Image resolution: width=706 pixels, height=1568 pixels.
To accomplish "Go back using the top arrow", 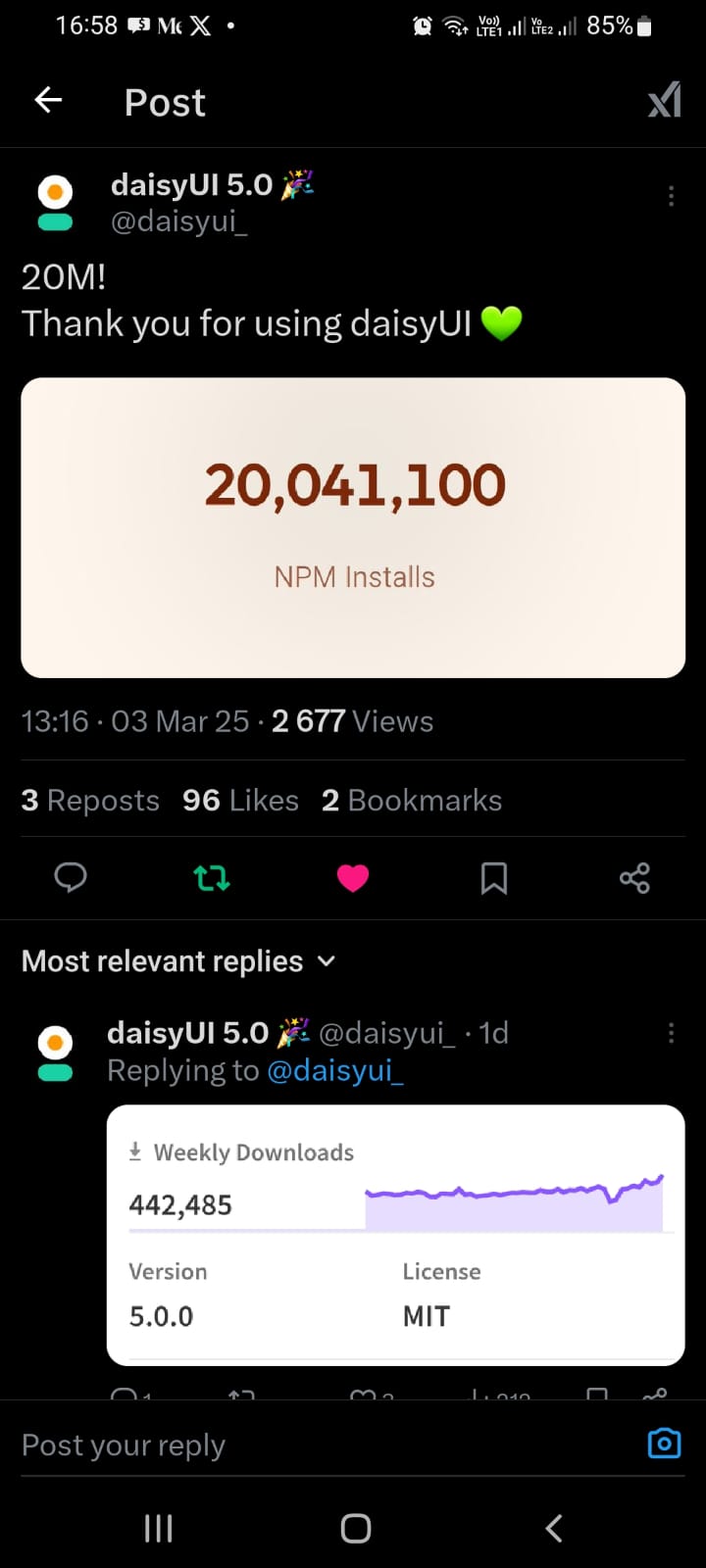I will pyautogui.click(x=48, y=100).
